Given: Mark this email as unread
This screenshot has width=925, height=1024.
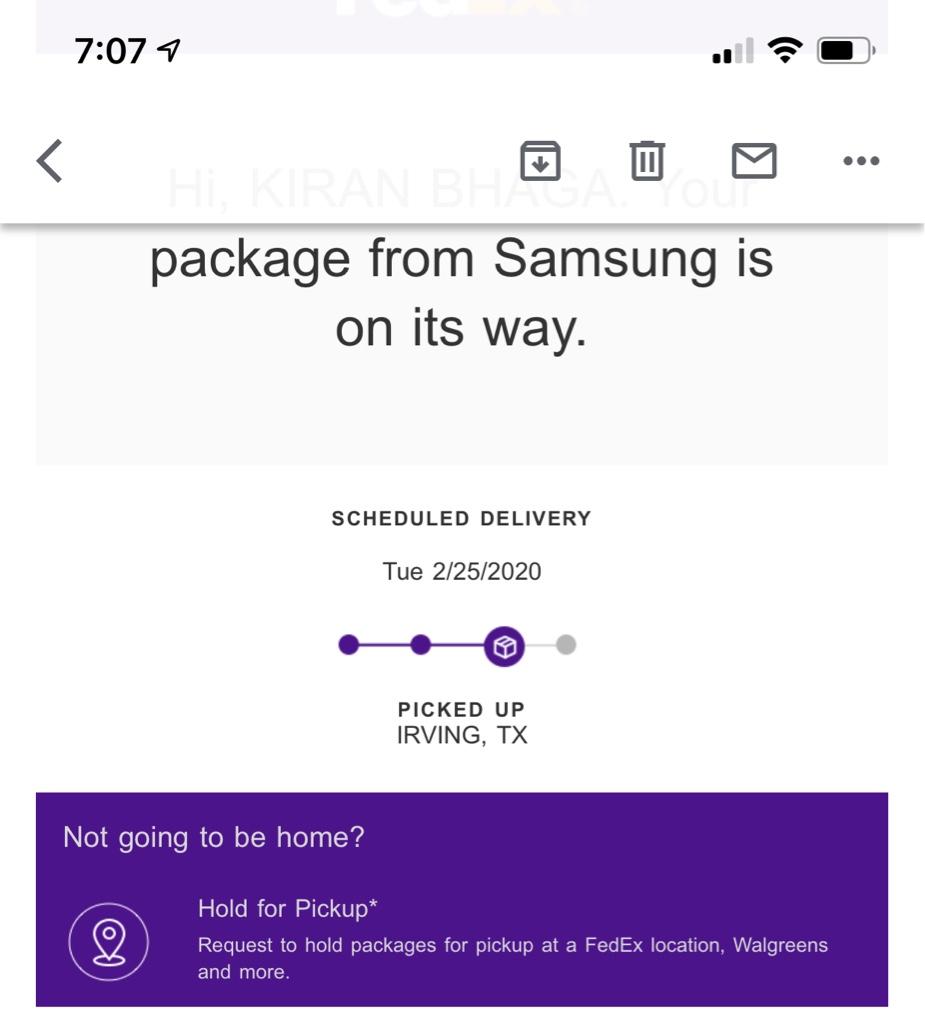Looking at the screenshot, I should (754, 161).
